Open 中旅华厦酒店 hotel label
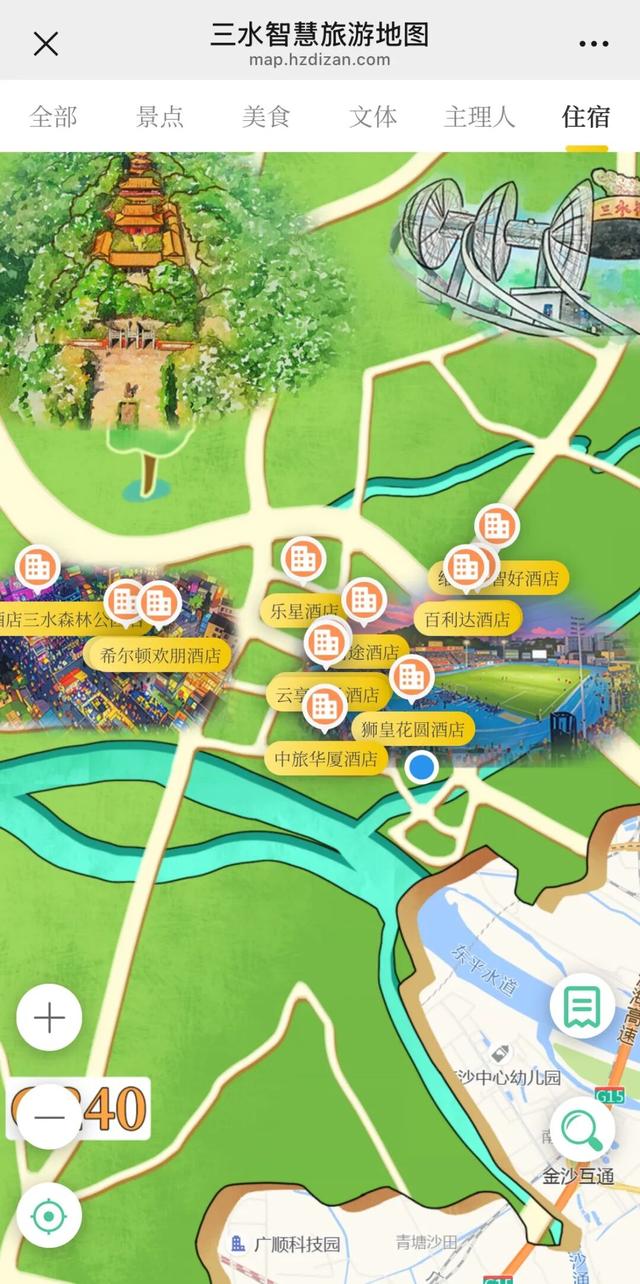This screenshot has width=640, height=1284. [x=326, y=759]
